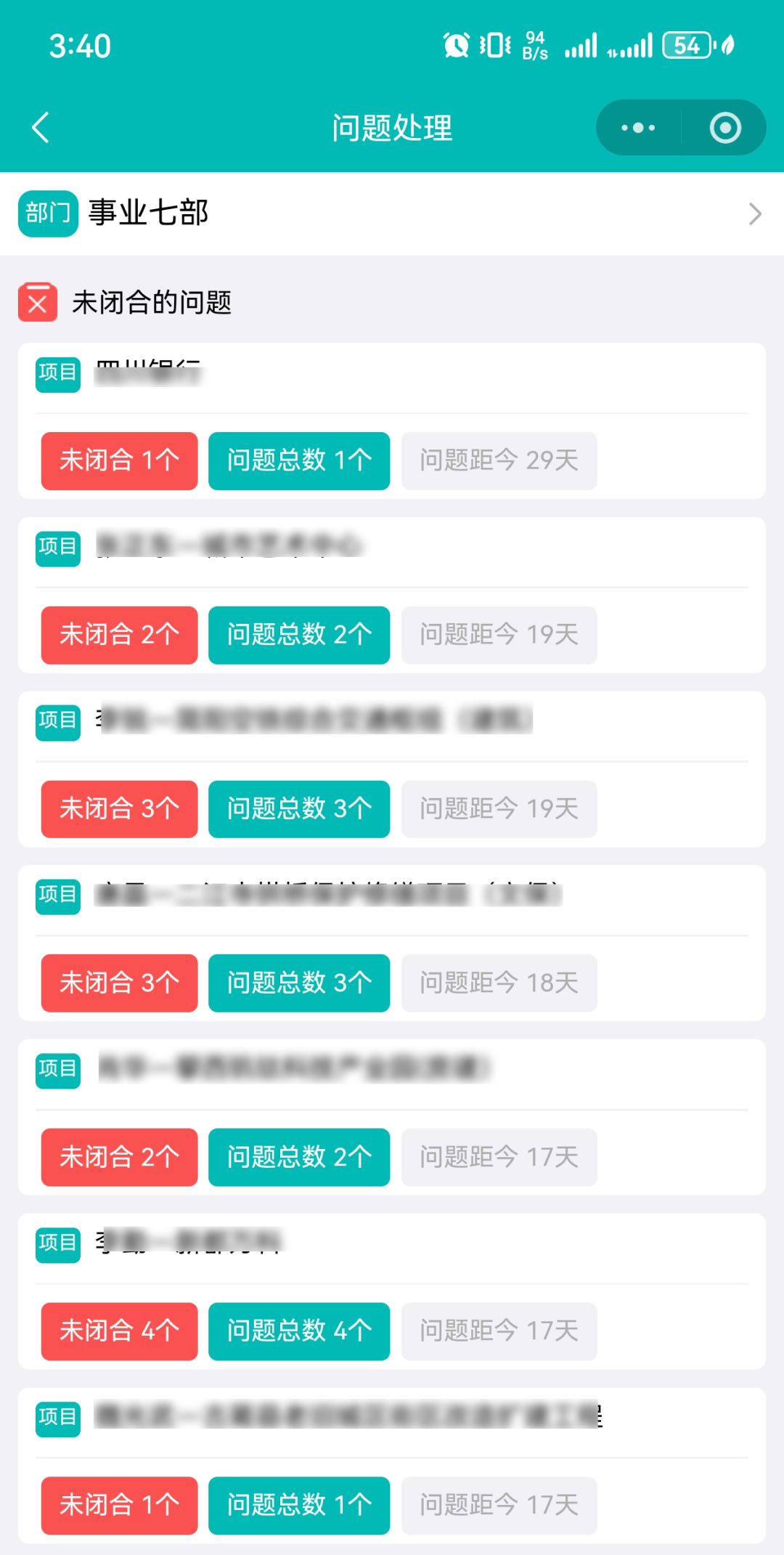This screenshot has height=1555, width=784.
Task: Open the mini program's three-dot menu
Action: [x=638, y=128]
